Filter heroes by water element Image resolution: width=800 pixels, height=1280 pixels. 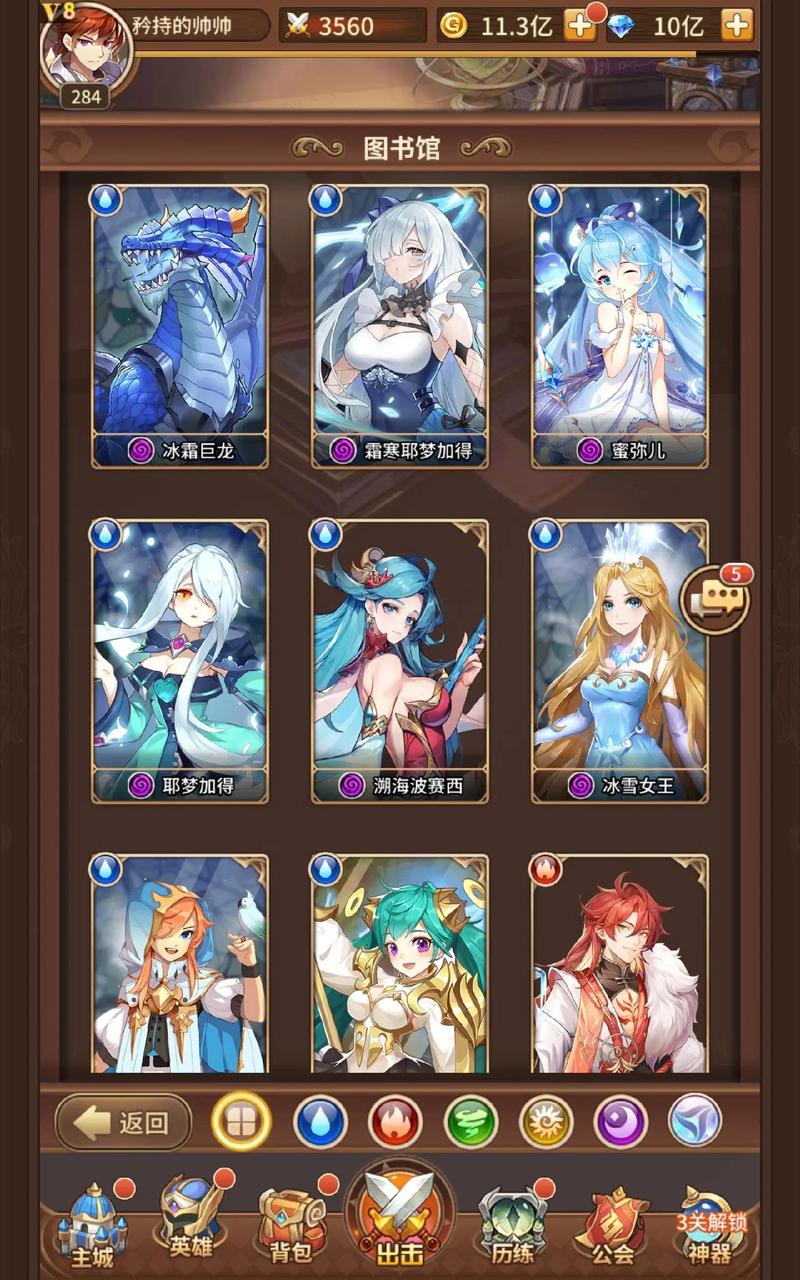point(320,1122)
